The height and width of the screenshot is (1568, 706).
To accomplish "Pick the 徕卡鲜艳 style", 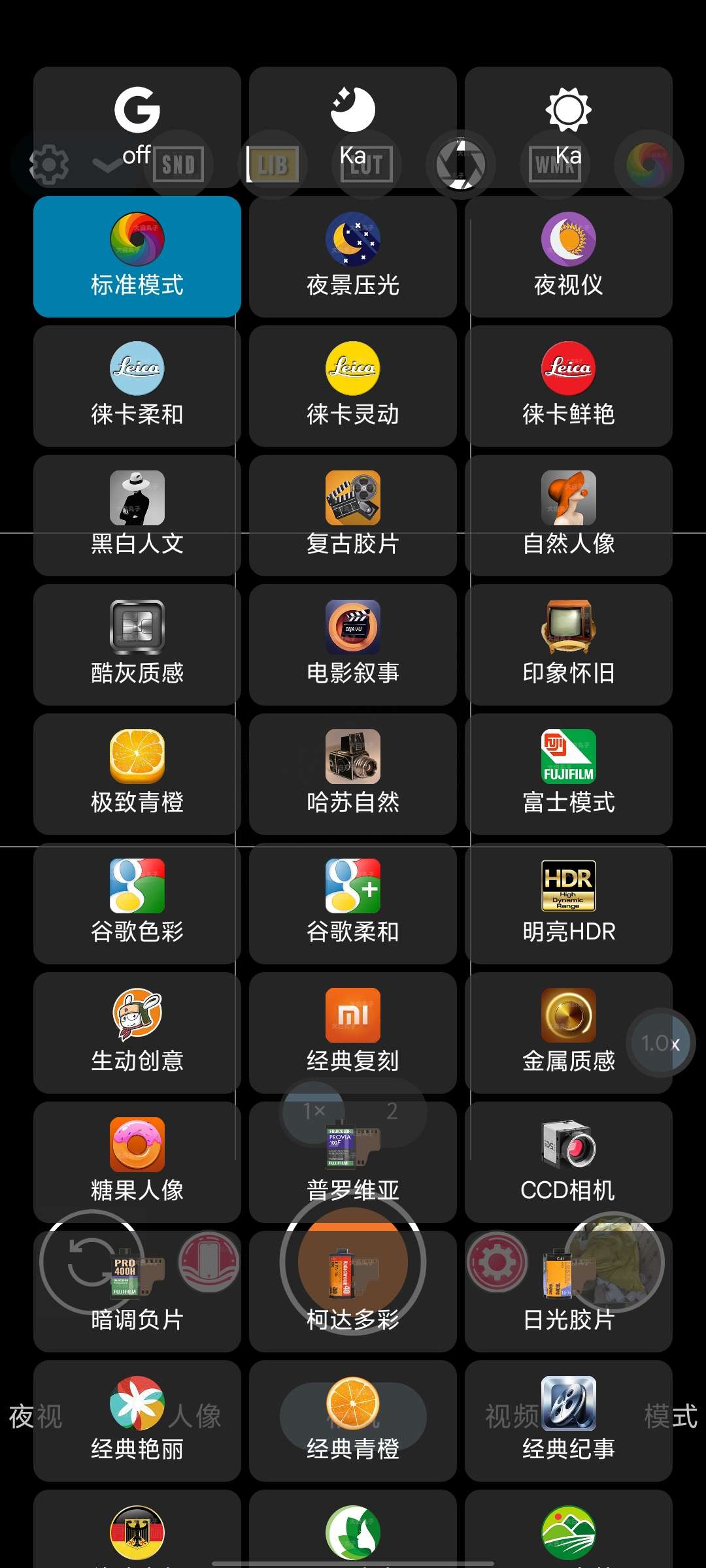I will tap(569, 386).
